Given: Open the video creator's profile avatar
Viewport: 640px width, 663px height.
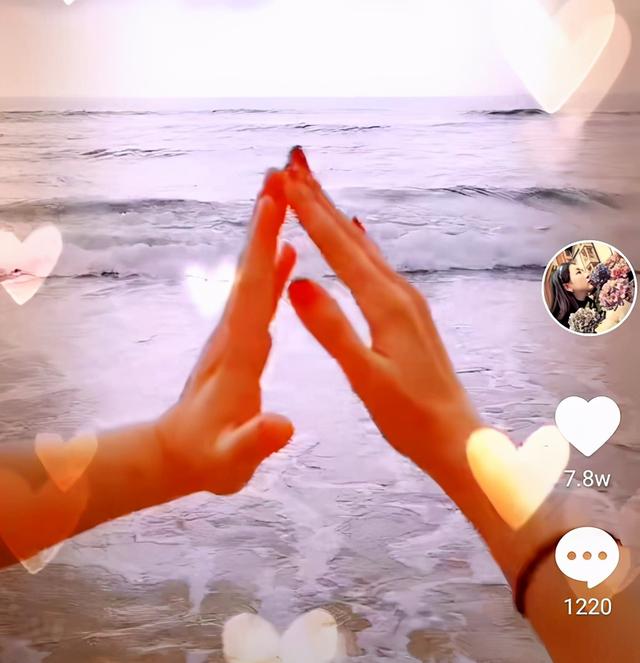Looking at the screenshot, I should tap(589, 288).
